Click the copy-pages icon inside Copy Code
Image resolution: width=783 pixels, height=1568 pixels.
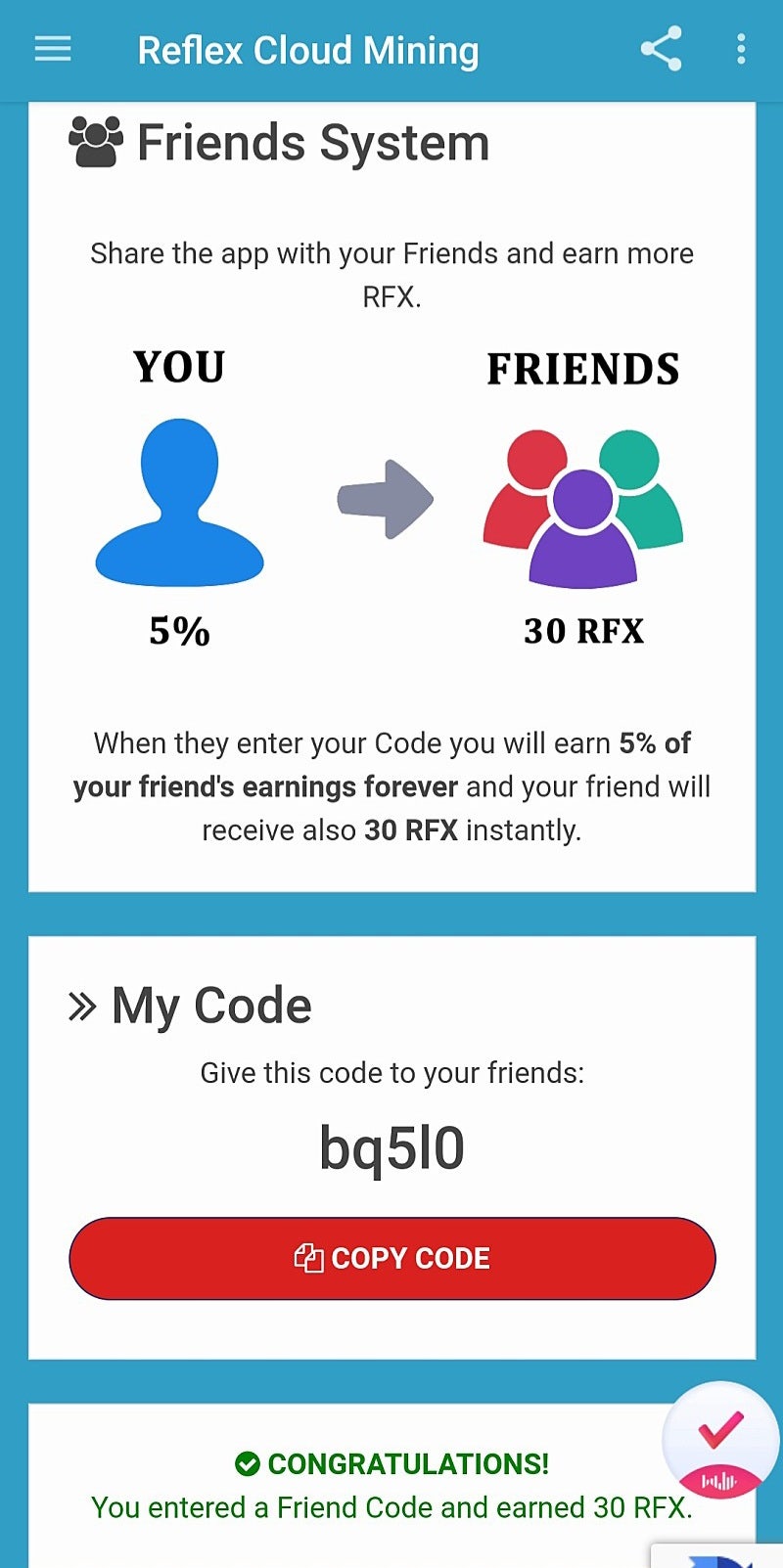310,1258
